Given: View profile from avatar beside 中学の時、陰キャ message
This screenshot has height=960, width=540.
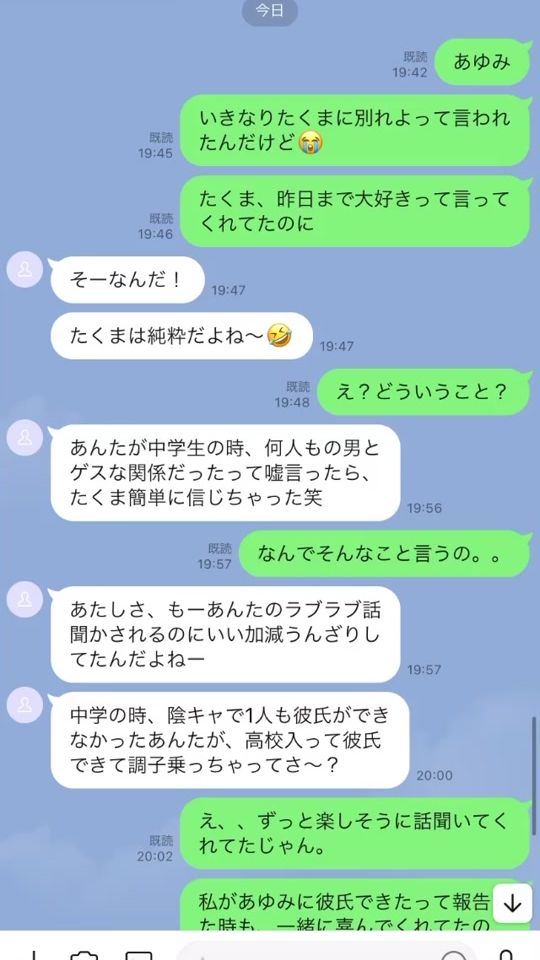Looking at the screenshot, I should click(x=24, y=705).
